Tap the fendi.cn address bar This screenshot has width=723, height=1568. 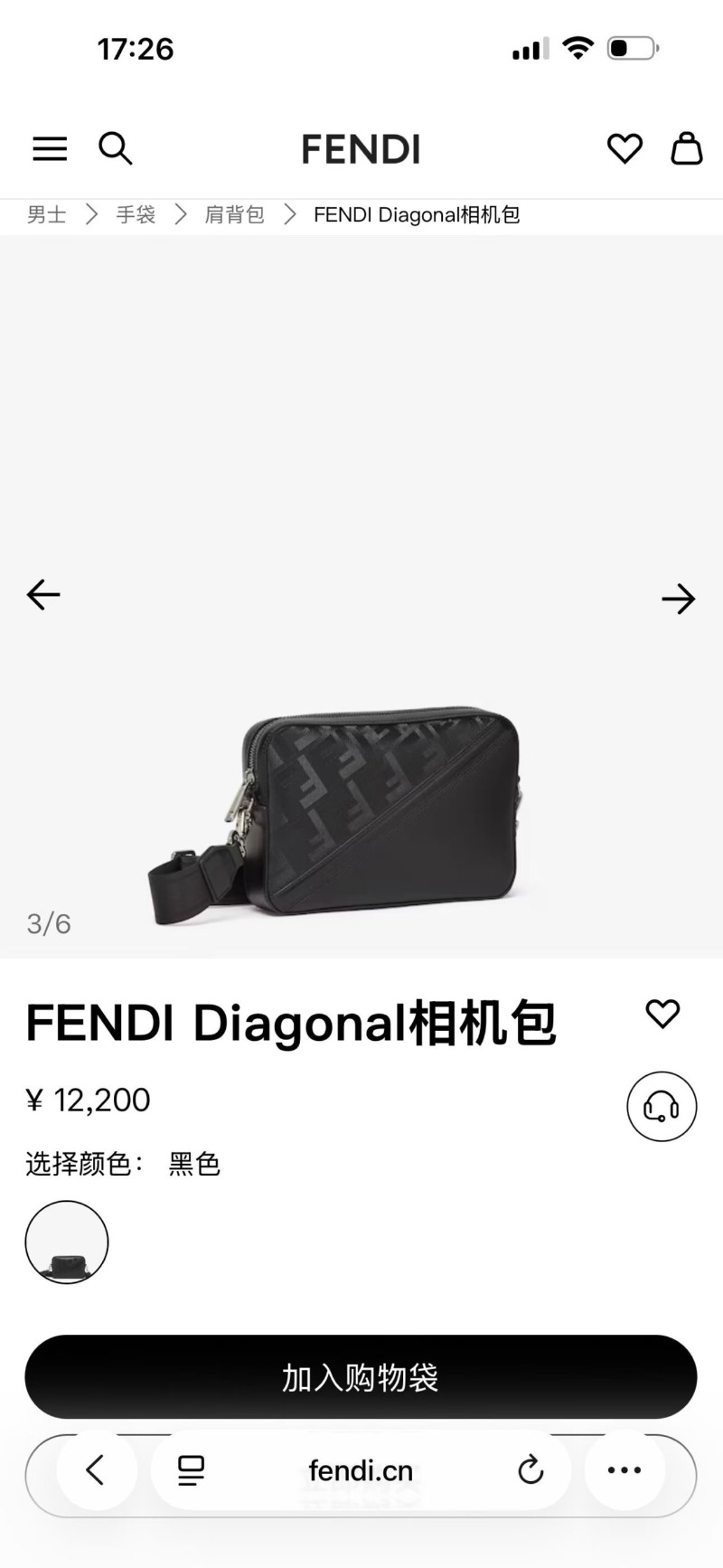pos(361,1470)
